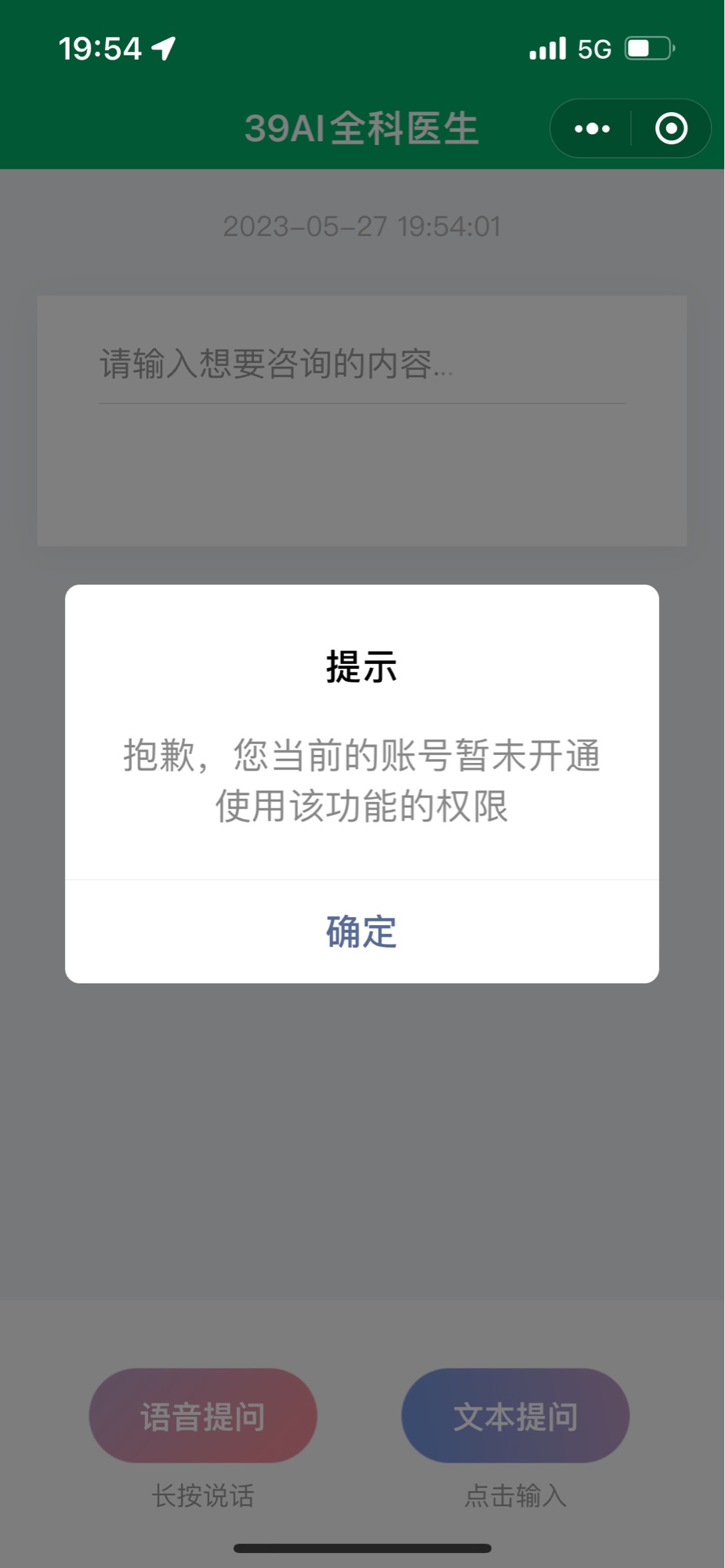Confirm the permission prompt with 确定
725x1568 pixels.
[361, 931]
